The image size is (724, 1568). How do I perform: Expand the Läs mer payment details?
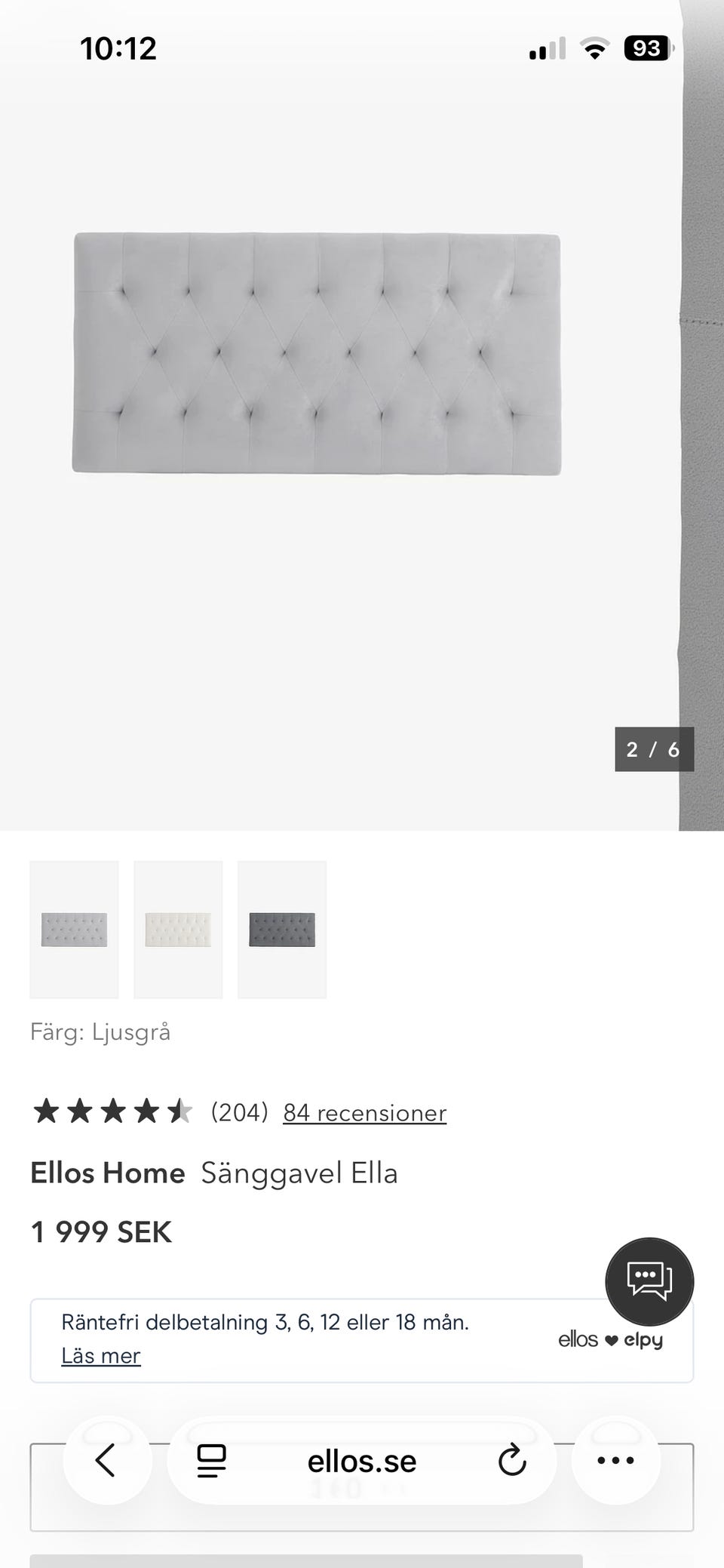pyautogui.click(x=100, y=1355)
